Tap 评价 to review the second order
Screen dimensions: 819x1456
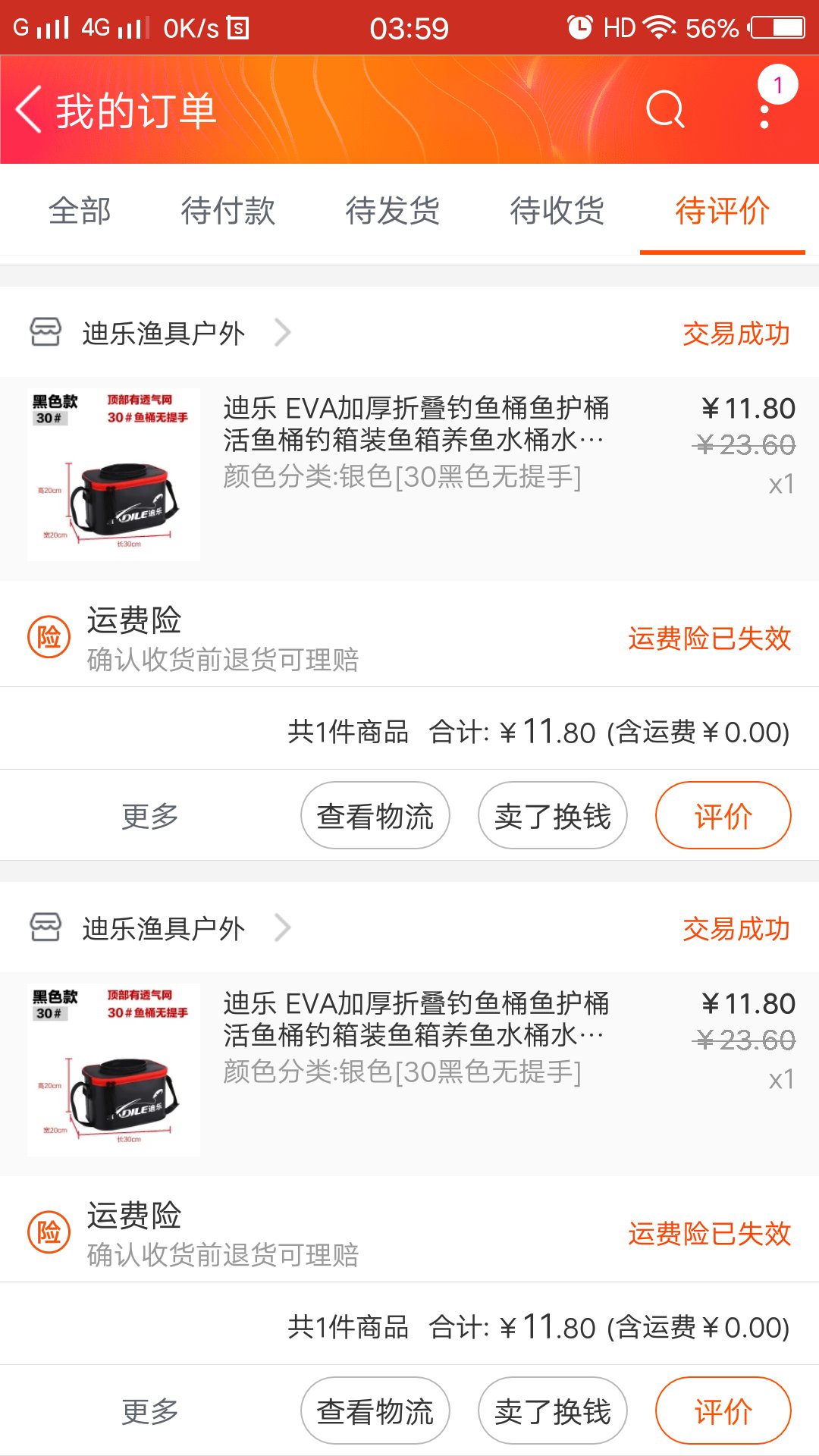723,1411
